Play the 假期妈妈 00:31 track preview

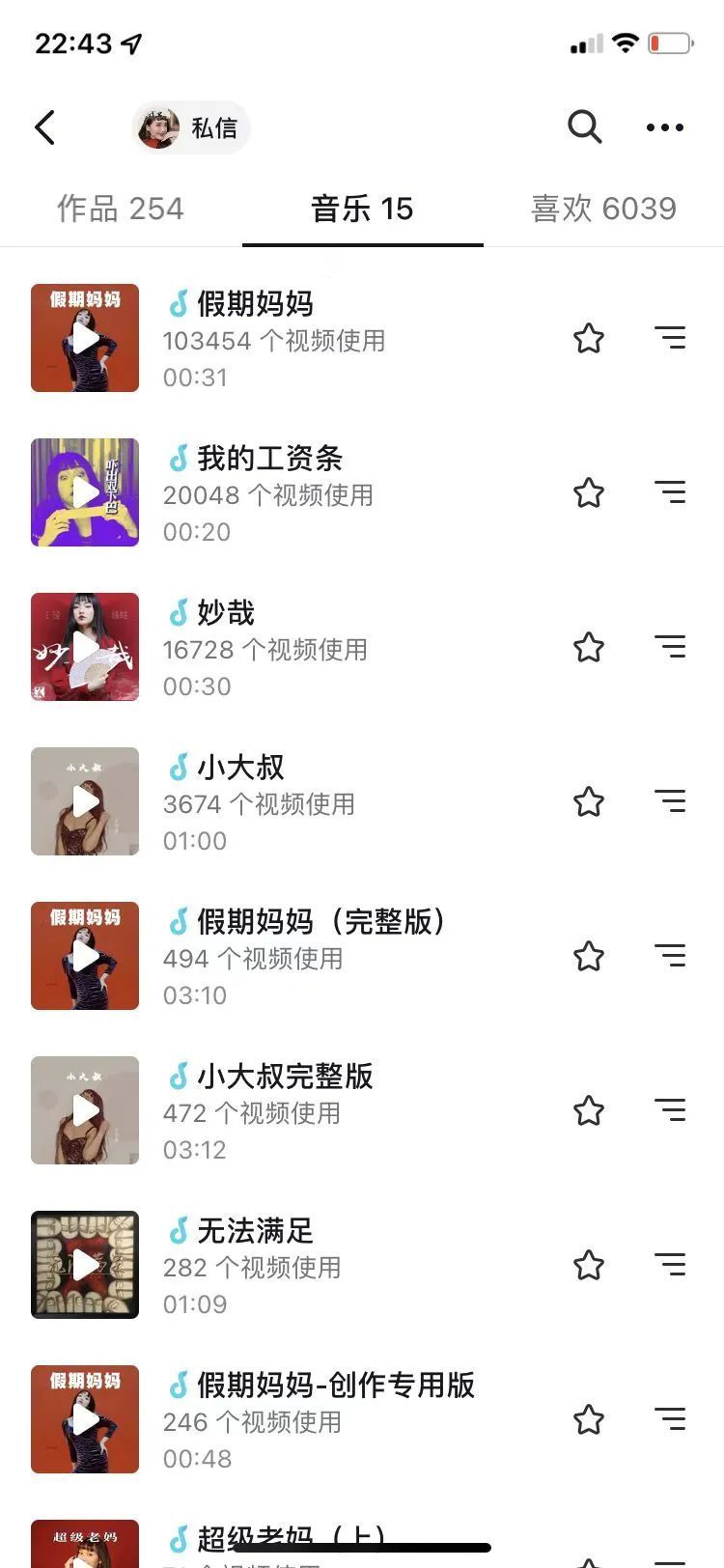click(x=85, y=338)
